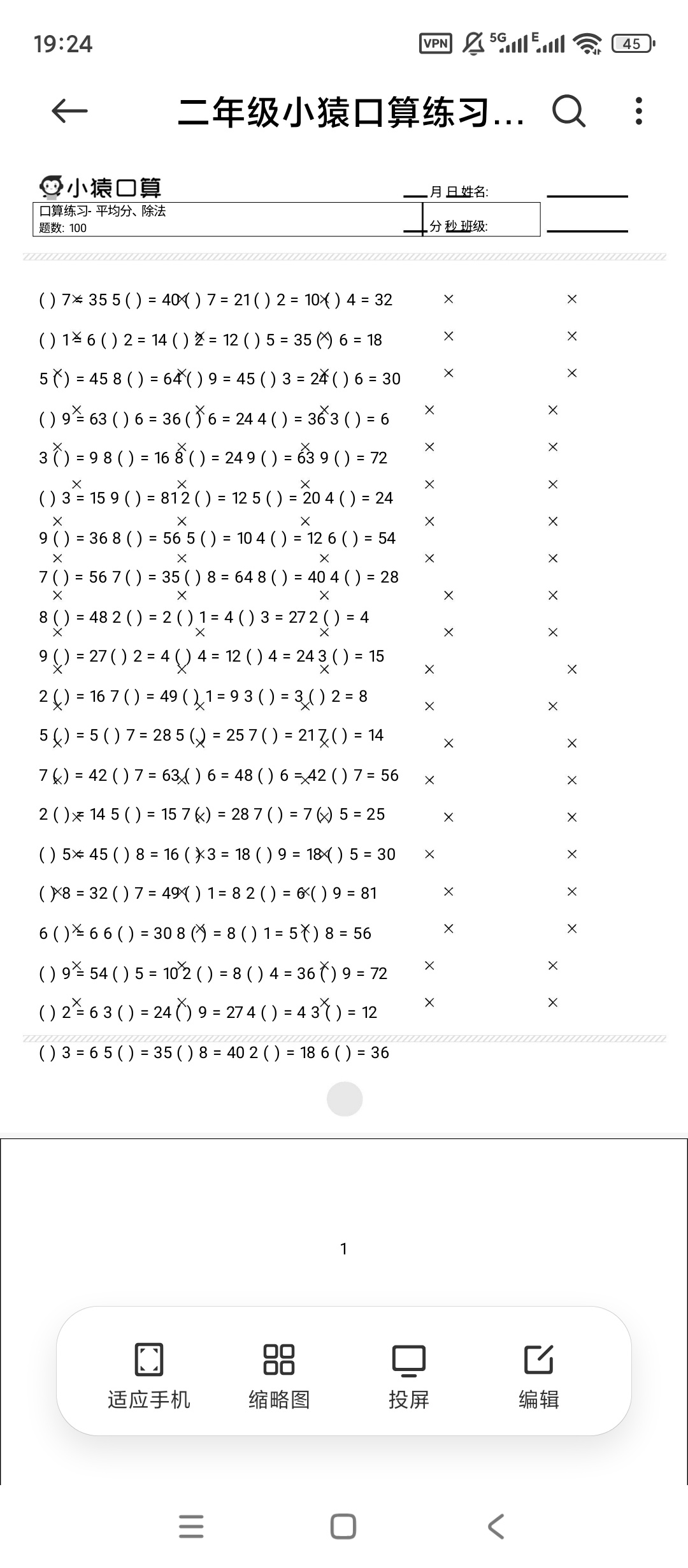
Task: Go back using the top-left arrow
Action: click(69, 111)
